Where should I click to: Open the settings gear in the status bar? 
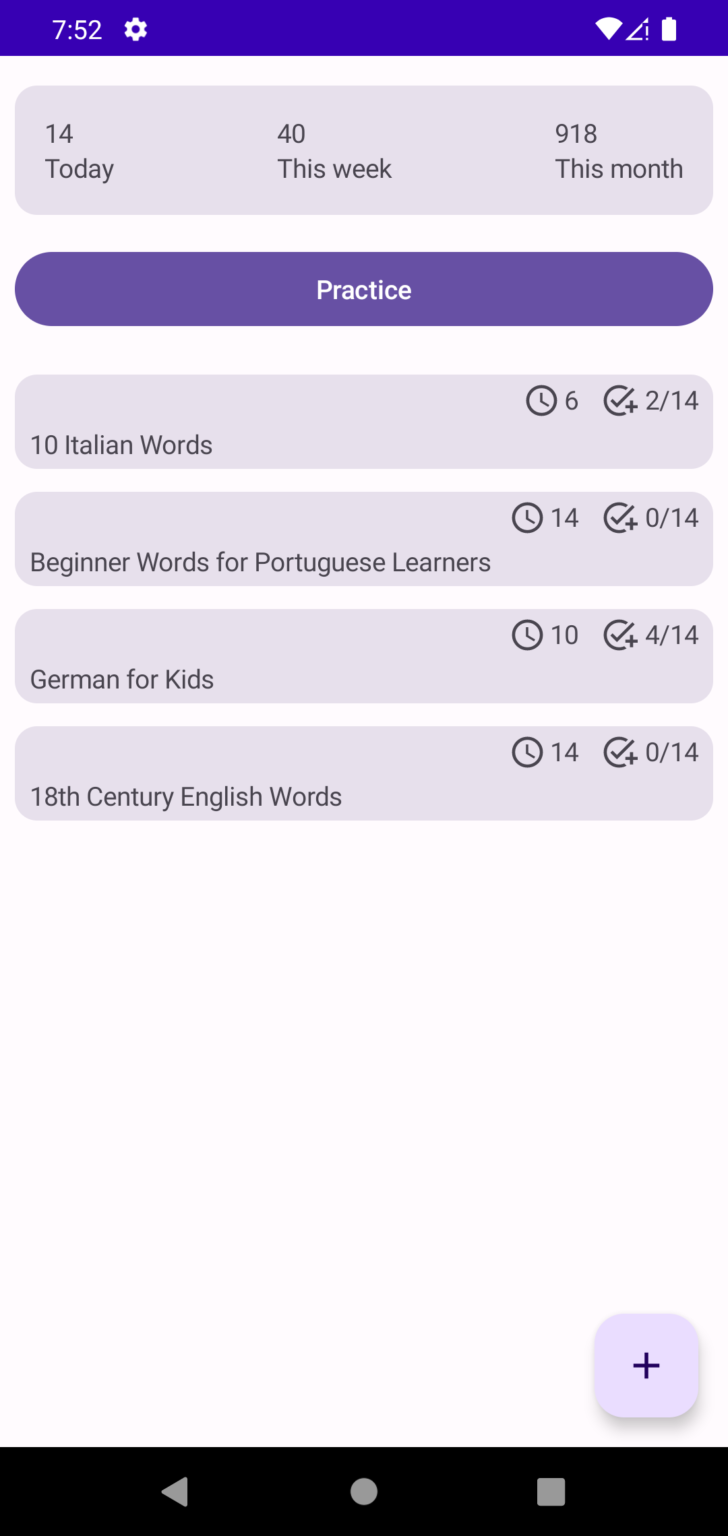click(x=135, y=29)
